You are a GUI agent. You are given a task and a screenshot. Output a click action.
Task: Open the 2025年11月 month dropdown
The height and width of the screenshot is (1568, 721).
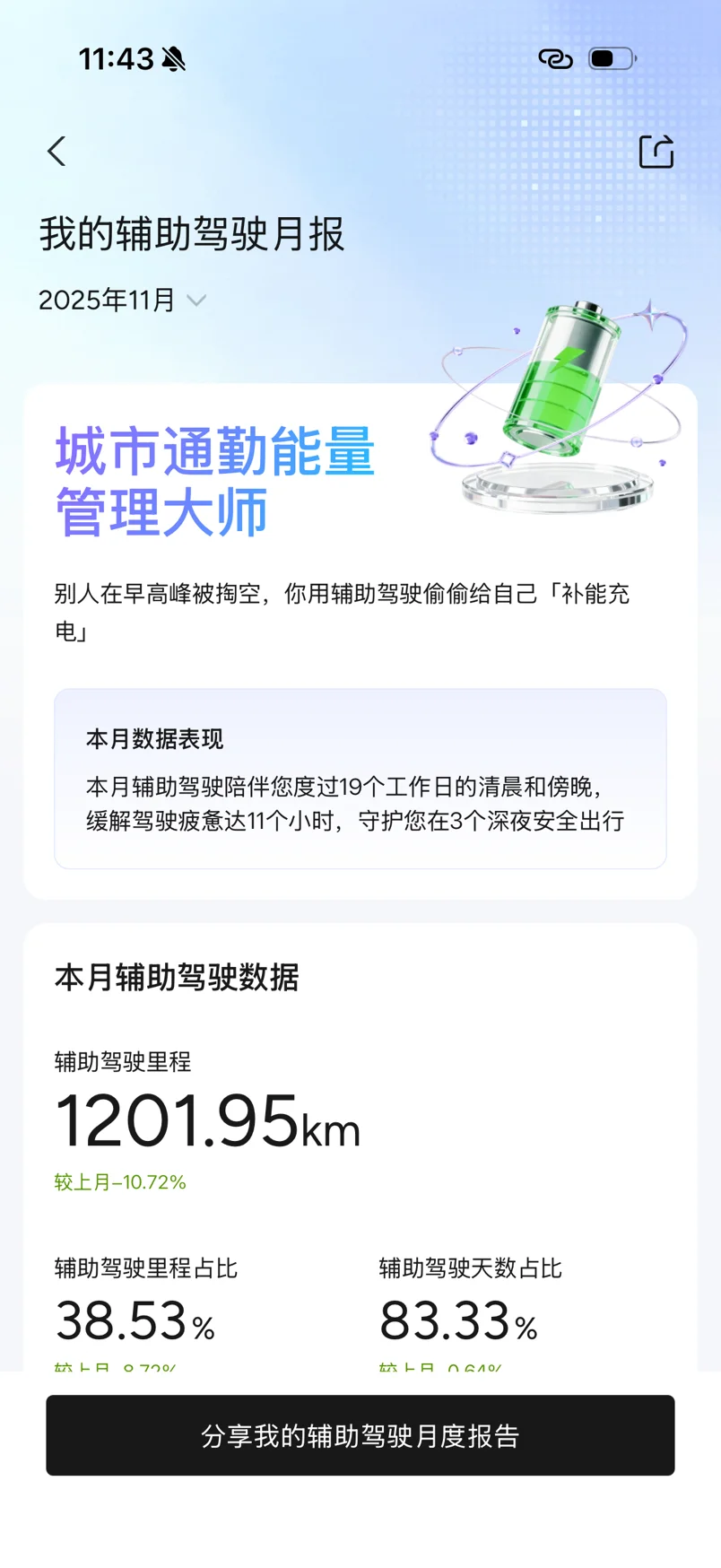tap(123, 300)
